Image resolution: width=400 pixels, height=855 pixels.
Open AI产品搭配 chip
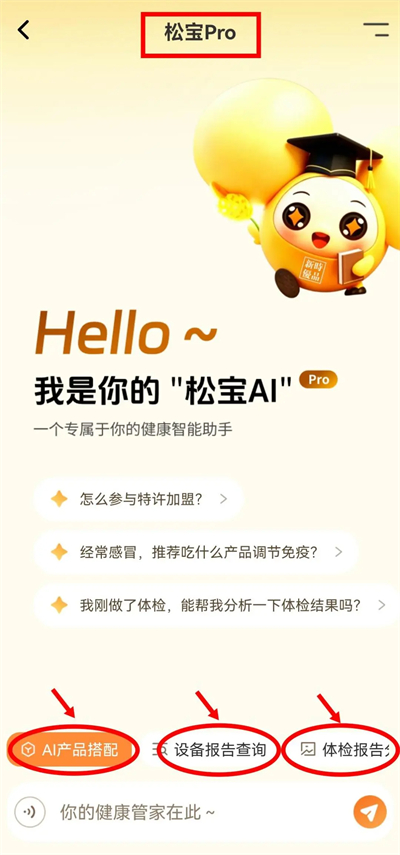click(x=70, y=750)
